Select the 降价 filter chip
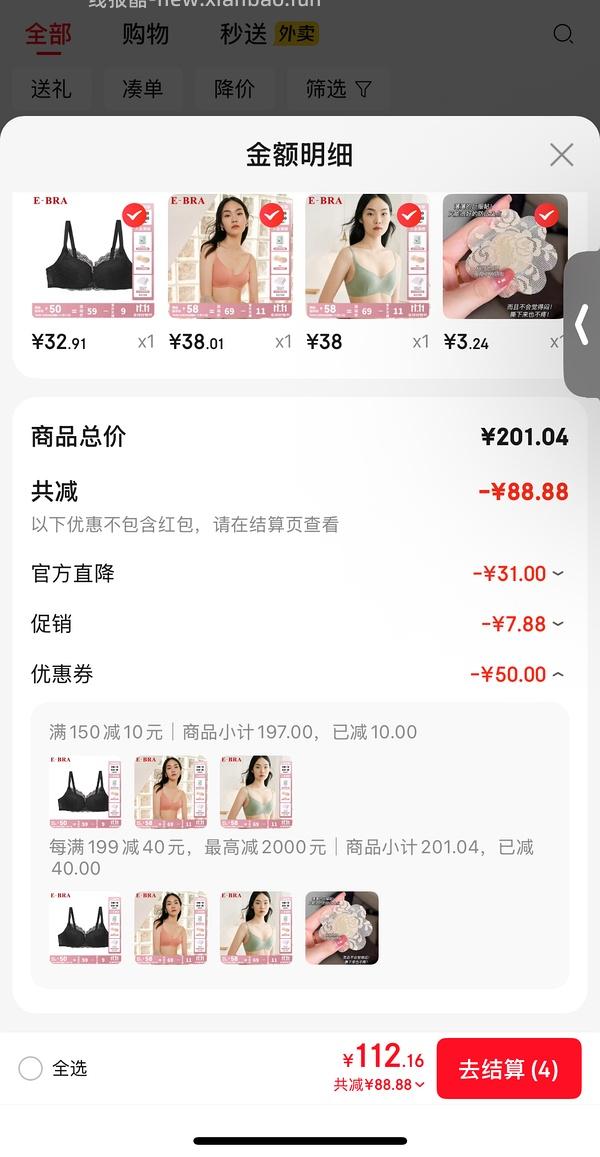600x1157 pixels. [234, 89]
